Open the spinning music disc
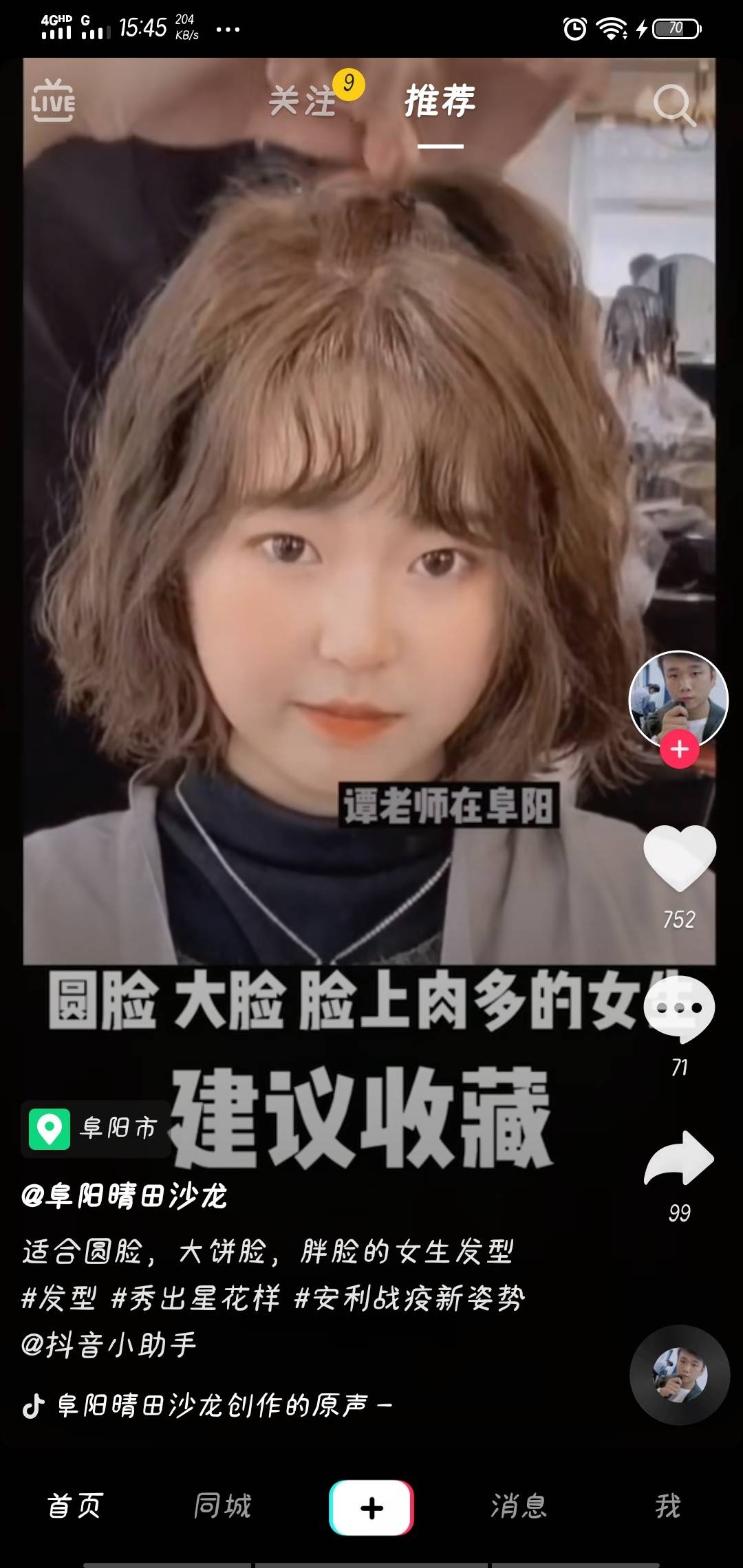 pyautogui.click(x=679, y=1375)
